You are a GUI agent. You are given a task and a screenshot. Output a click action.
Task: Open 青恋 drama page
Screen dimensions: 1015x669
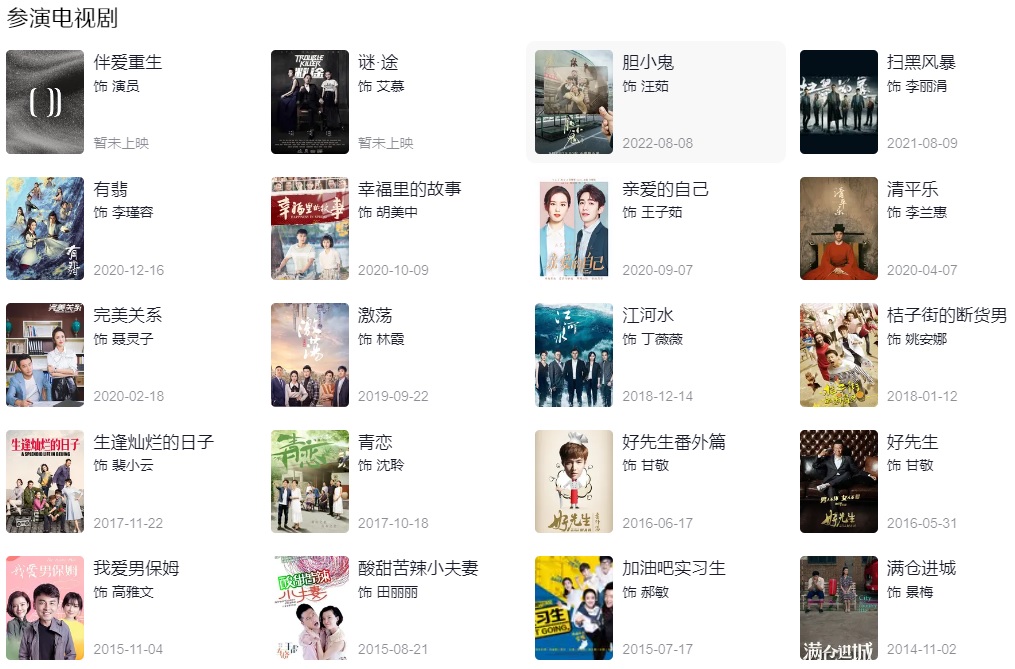(x=375, y=442)
